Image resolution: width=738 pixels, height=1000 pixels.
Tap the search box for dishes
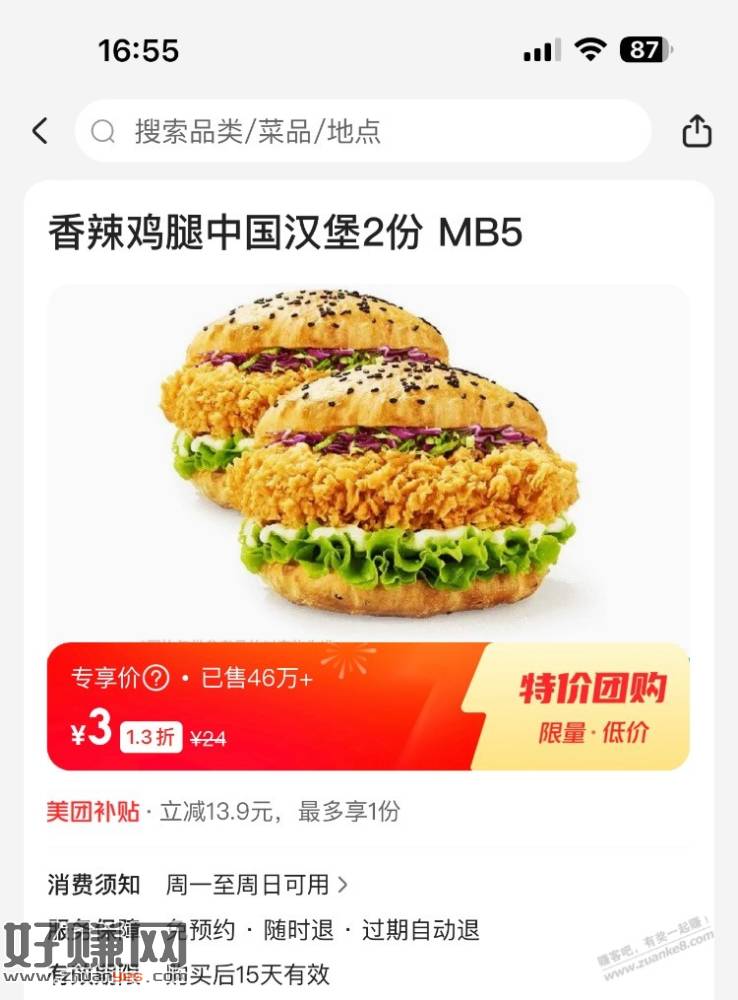coord(362,131)
